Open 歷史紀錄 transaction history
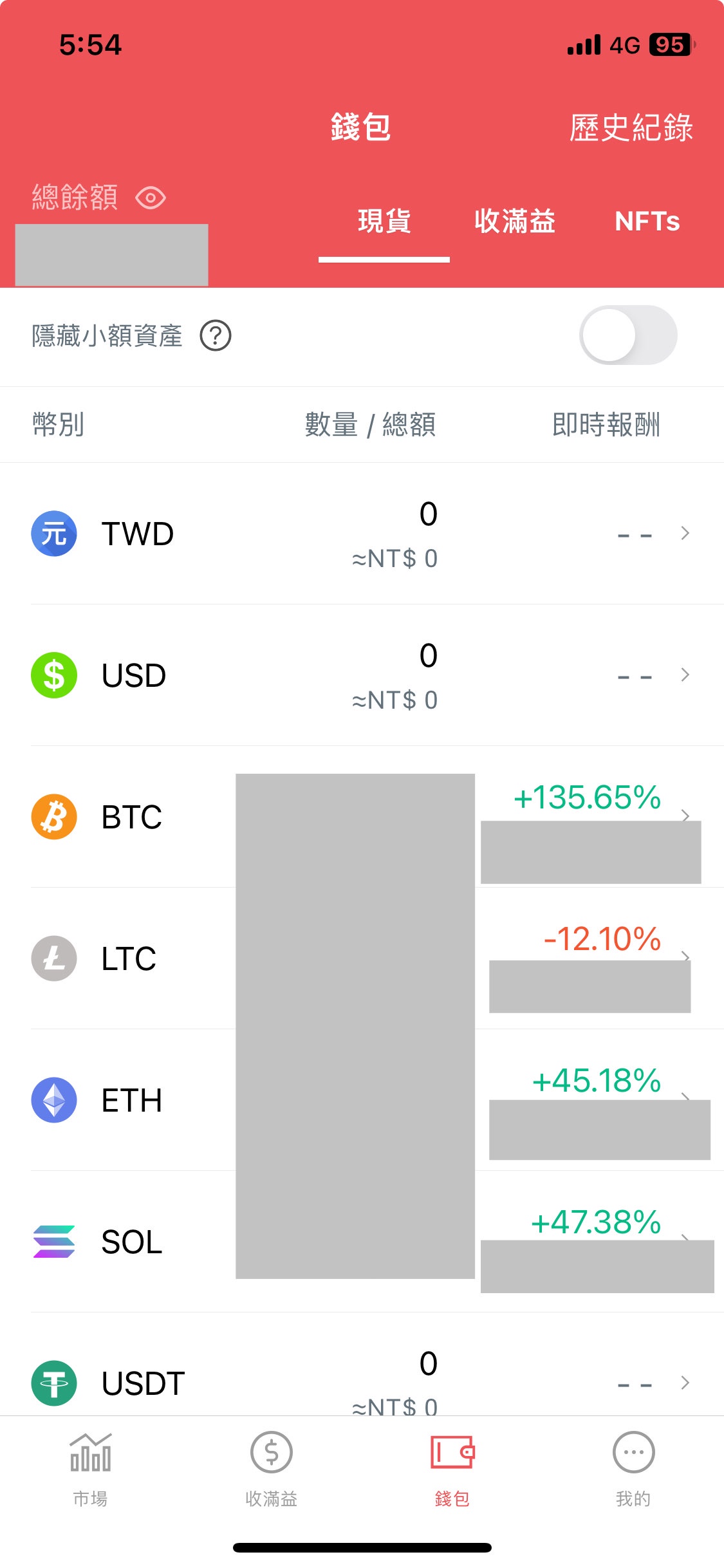Screen dimensions: 724x1568 [x=631, y=127]
